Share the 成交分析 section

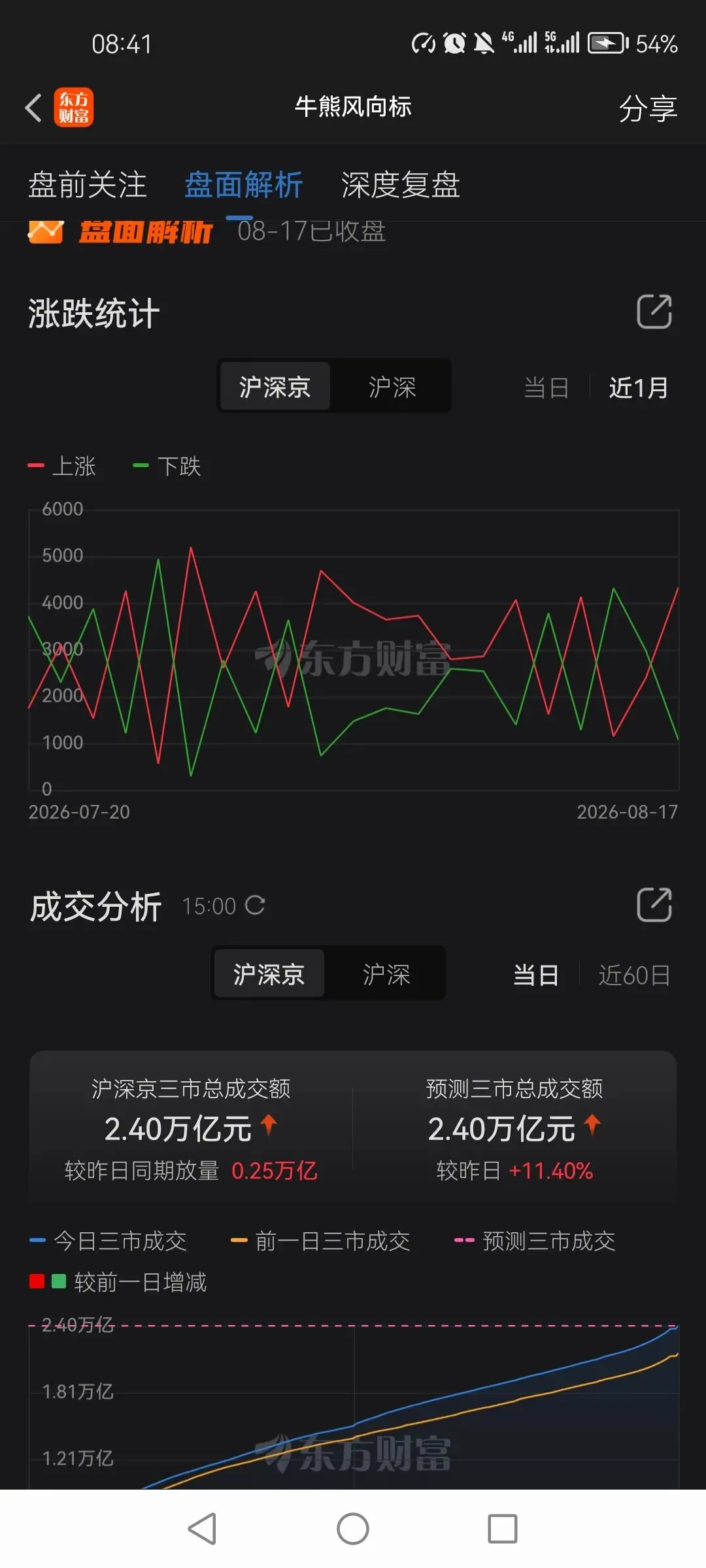654,905
